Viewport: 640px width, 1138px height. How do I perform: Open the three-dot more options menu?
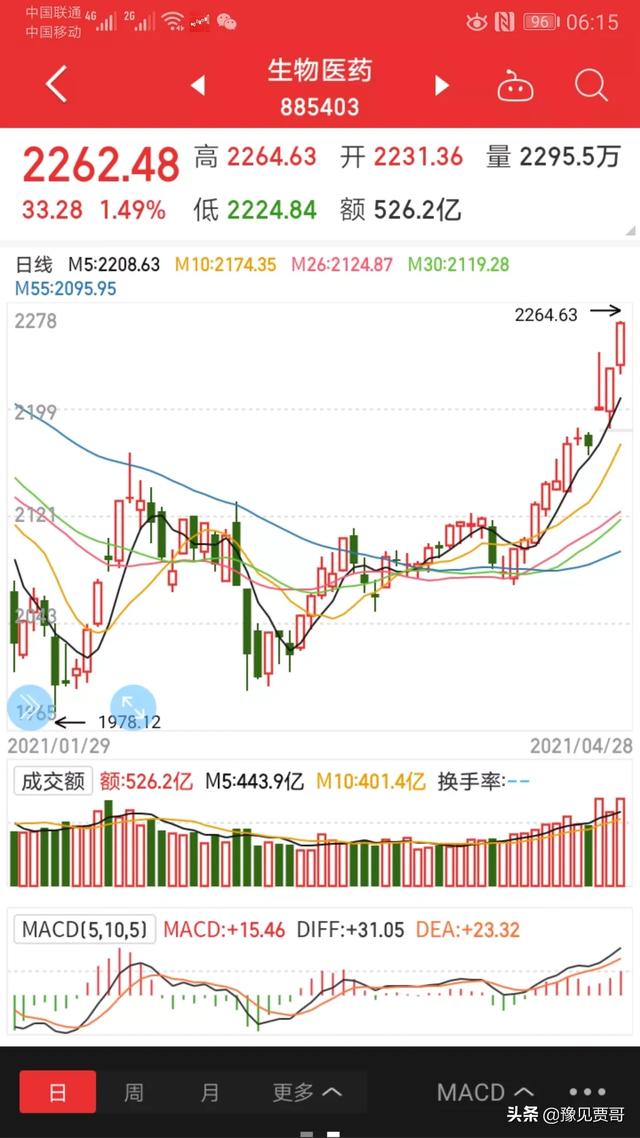587,1092
